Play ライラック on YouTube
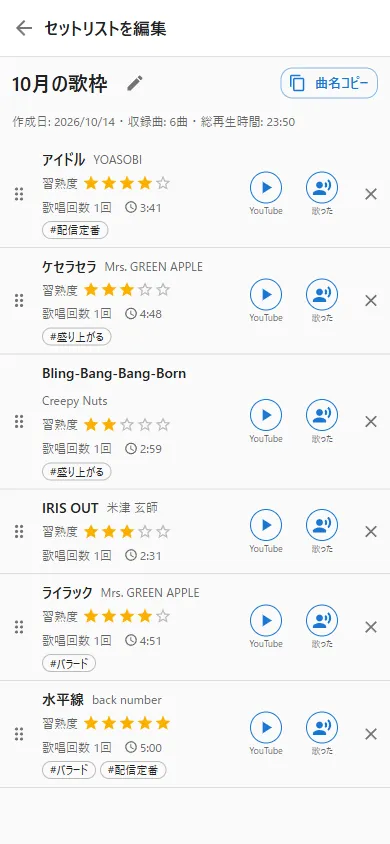 point(266,621)
